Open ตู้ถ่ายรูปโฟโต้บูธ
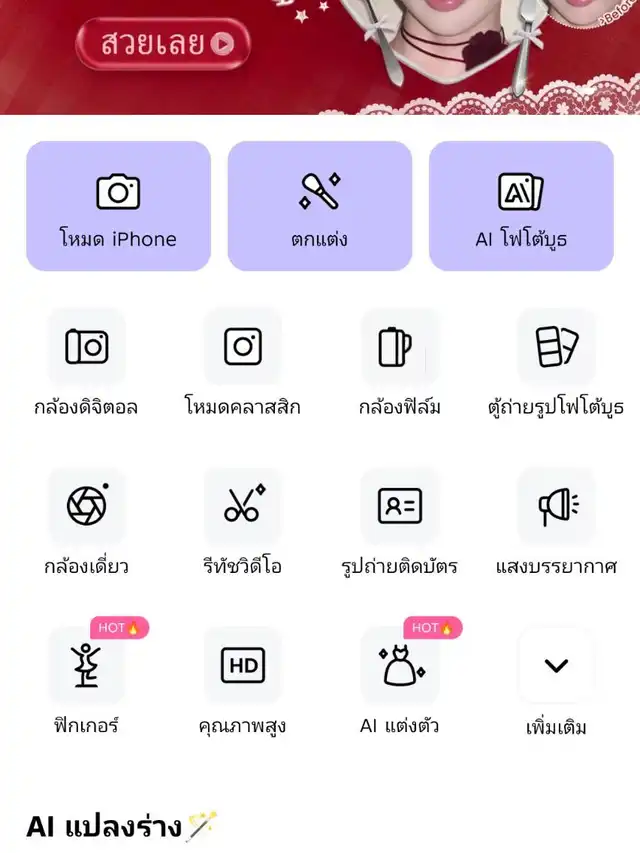 [556, 347]
